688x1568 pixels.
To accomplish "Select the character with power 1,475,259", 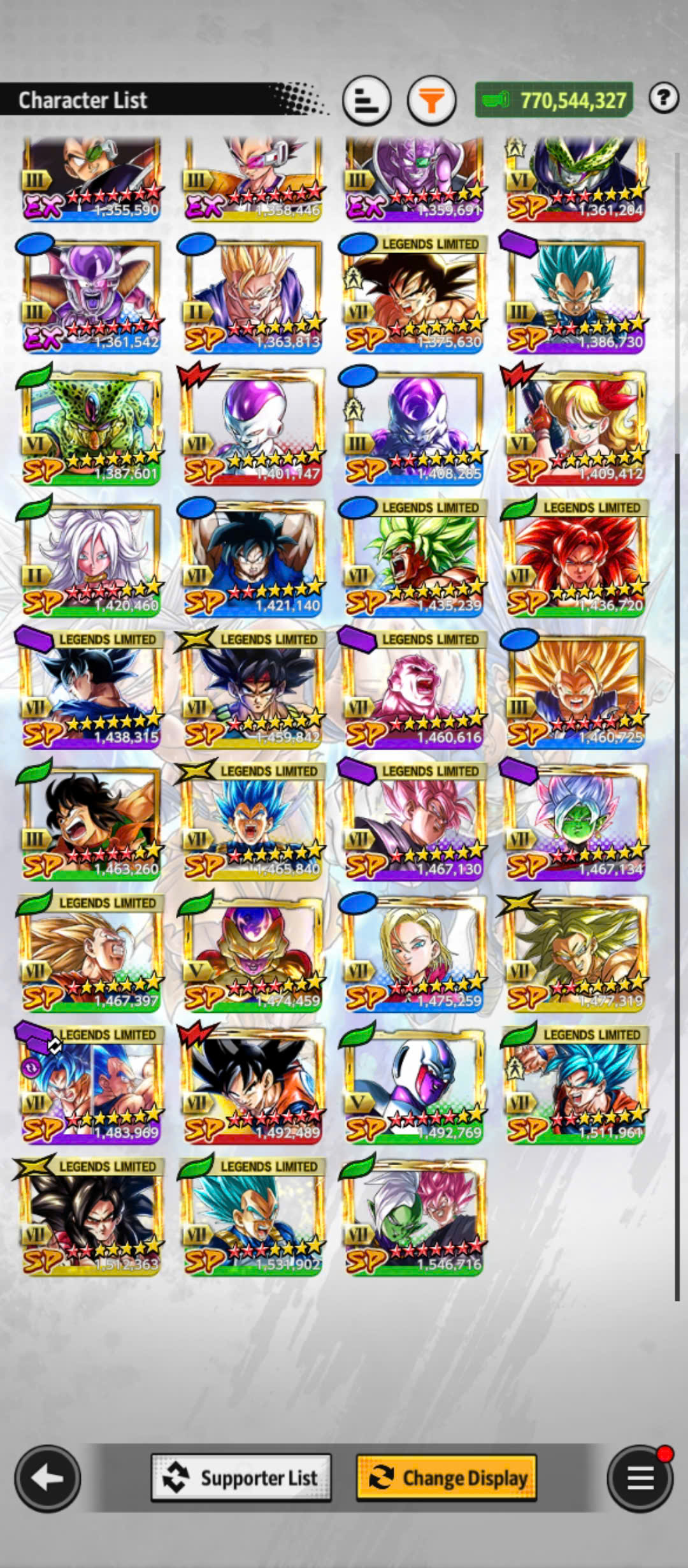I will (414, 952).
